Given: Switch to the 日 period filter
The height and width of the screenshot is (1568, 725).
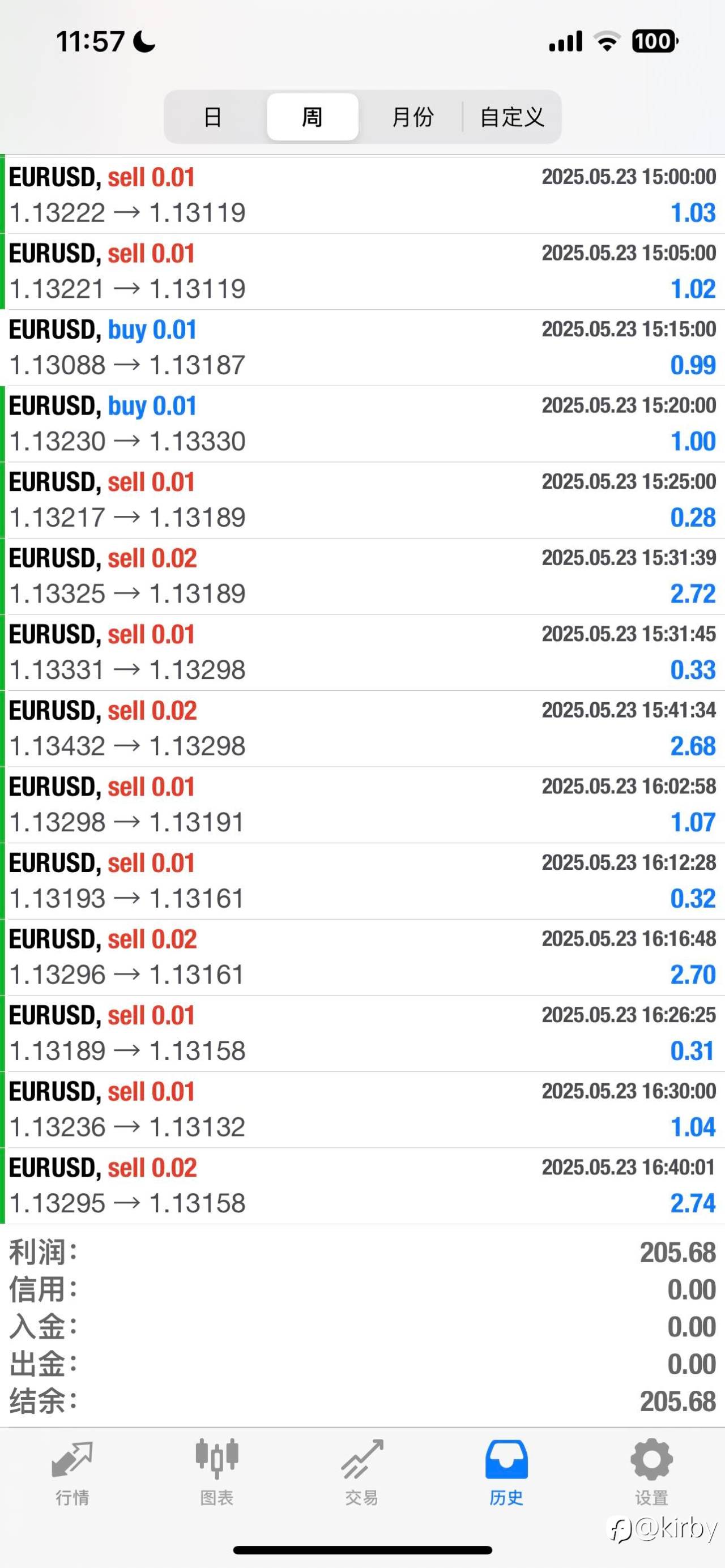Looking at the screenshot, I should 212,117.
